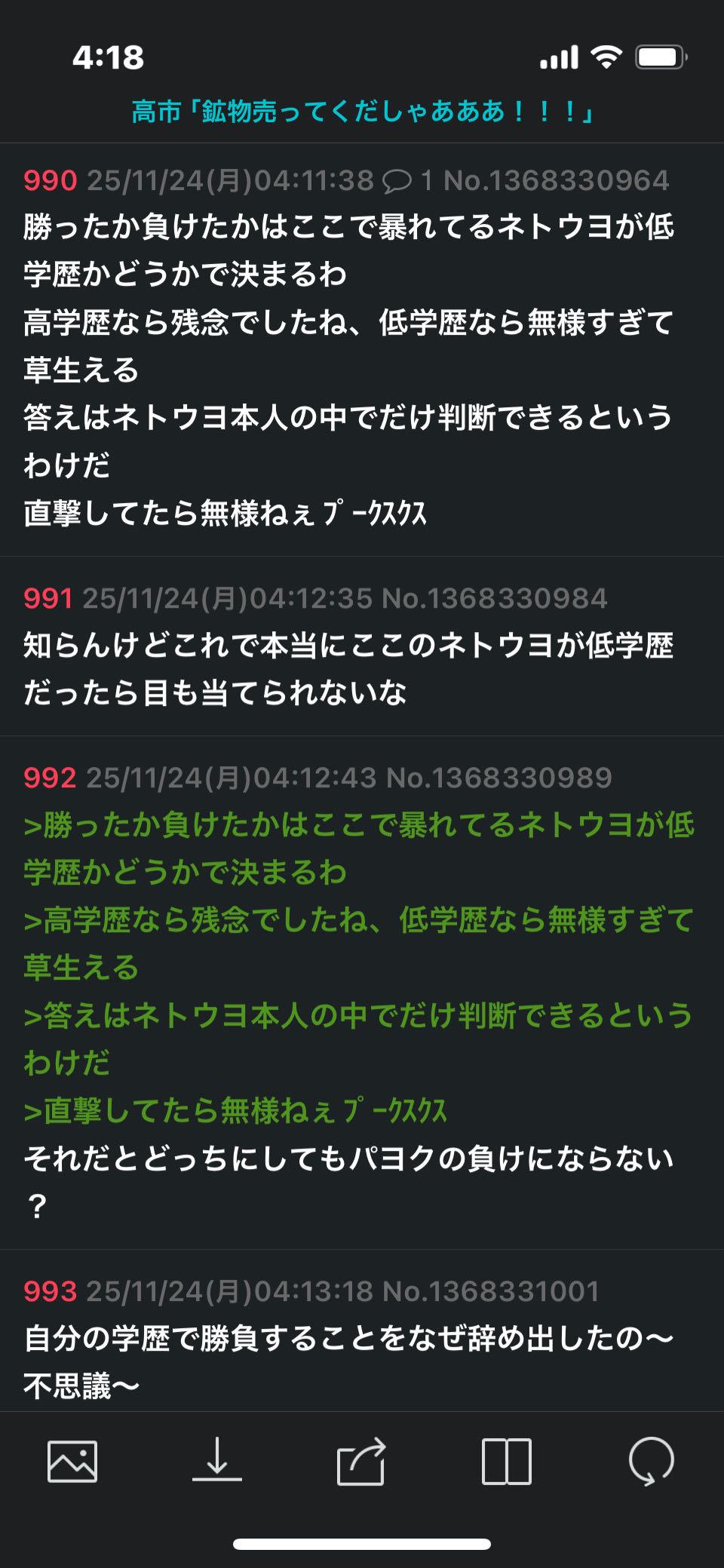724x1568 pixels.
Task: Tap the download arrow in the toolbar
Action: coord(217,1461)
